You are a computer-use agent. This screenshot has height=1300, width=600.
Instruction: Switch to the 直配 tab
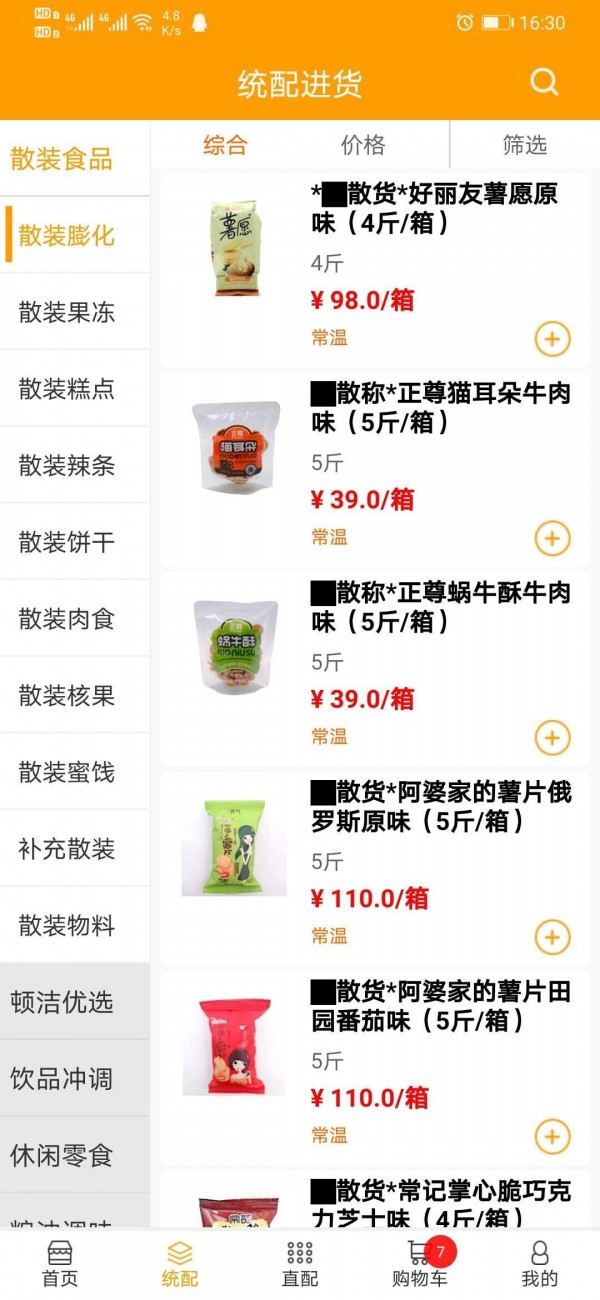tap(300, 1264)
